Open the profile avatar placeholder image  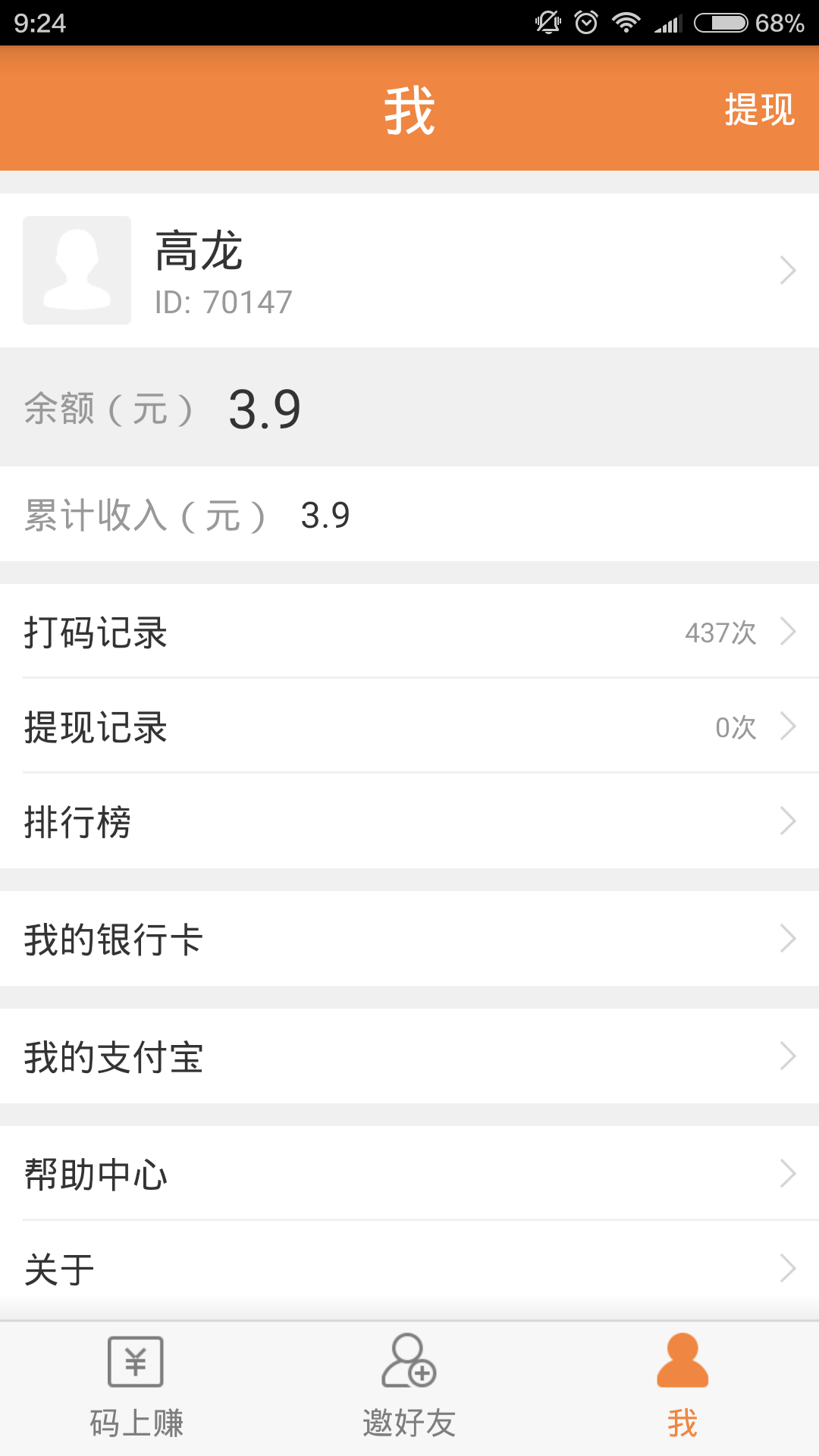click(77, 271)
